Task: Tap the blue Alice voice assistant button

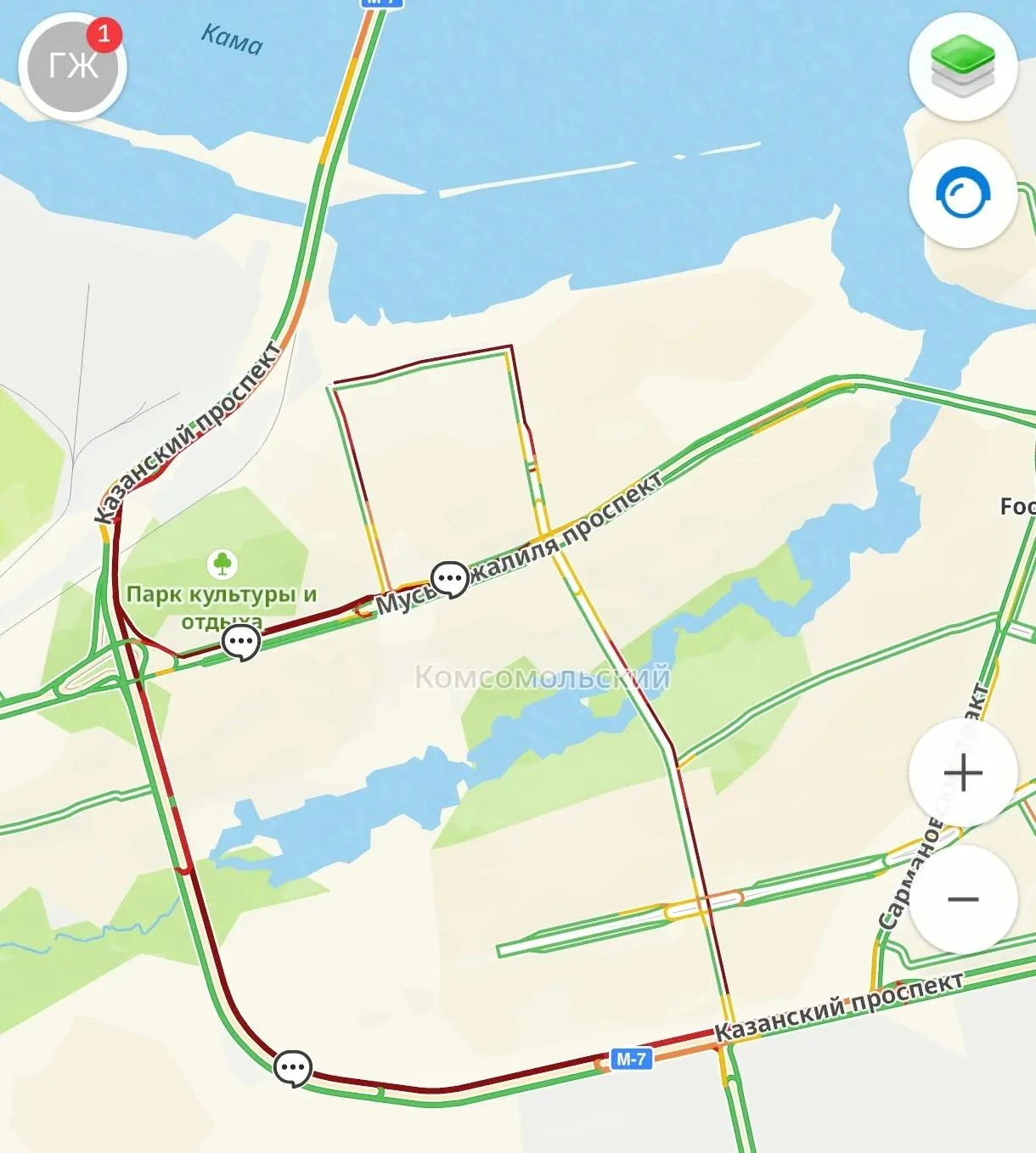Action: pos(963,194)
